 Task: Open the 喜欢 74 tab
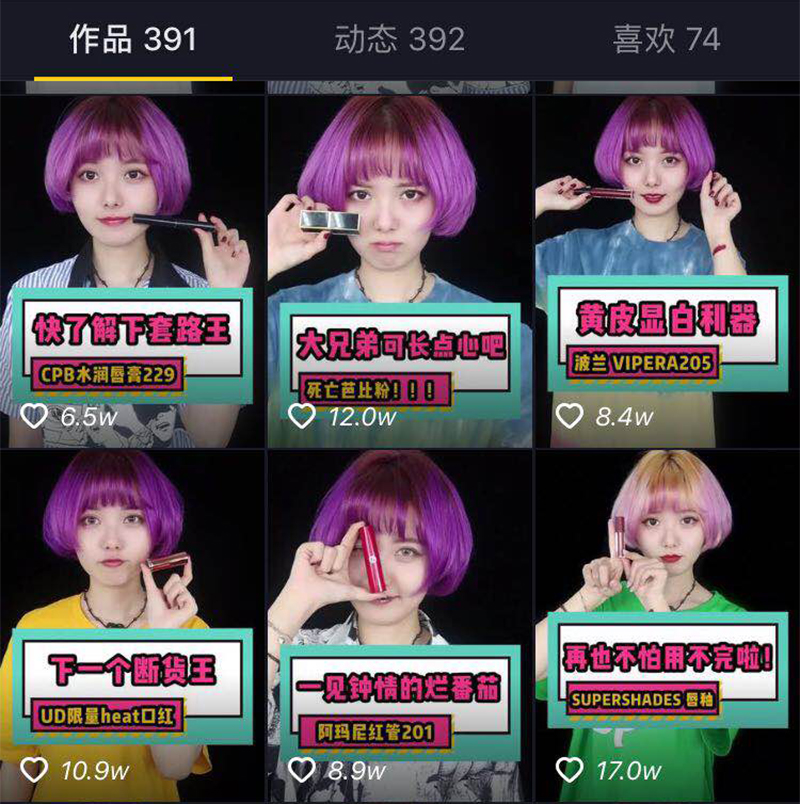(666, 40)
